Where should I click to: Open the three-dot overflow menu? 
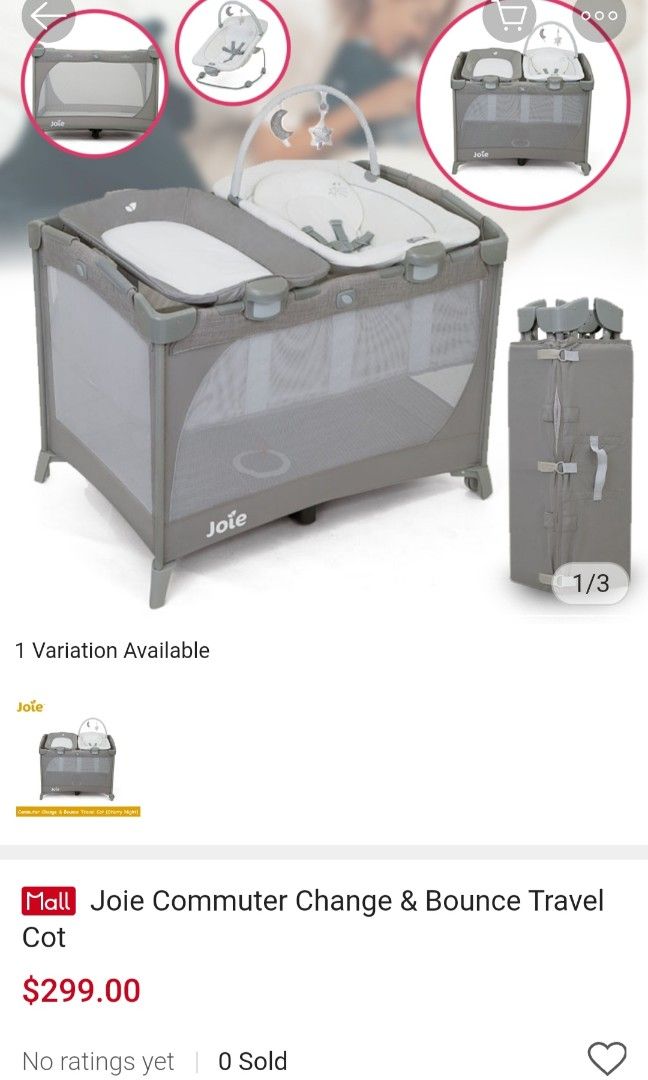[x=598, y=16]
